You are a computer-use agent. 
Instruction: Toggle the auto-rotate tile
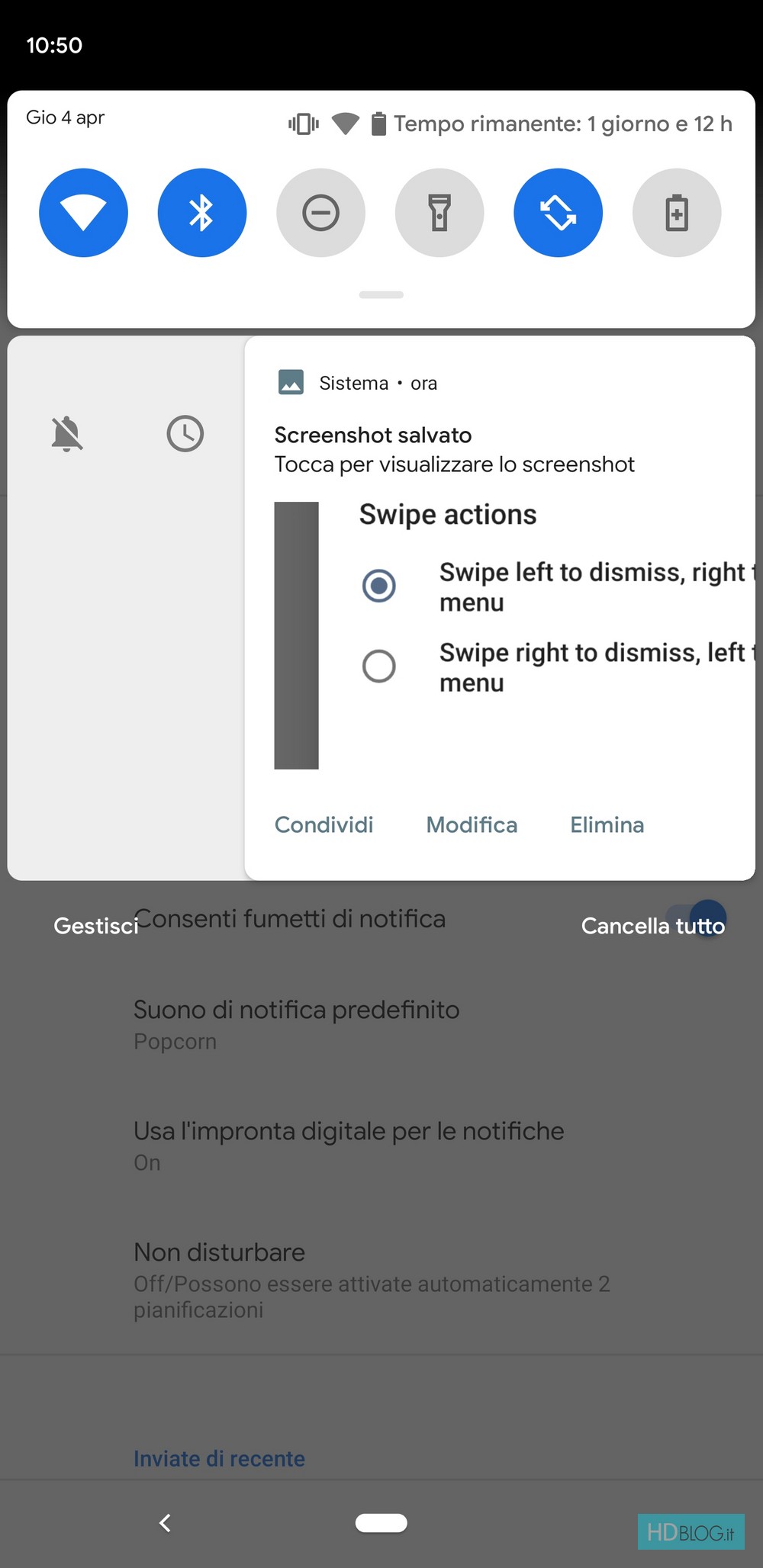click(x=558, y=213)
